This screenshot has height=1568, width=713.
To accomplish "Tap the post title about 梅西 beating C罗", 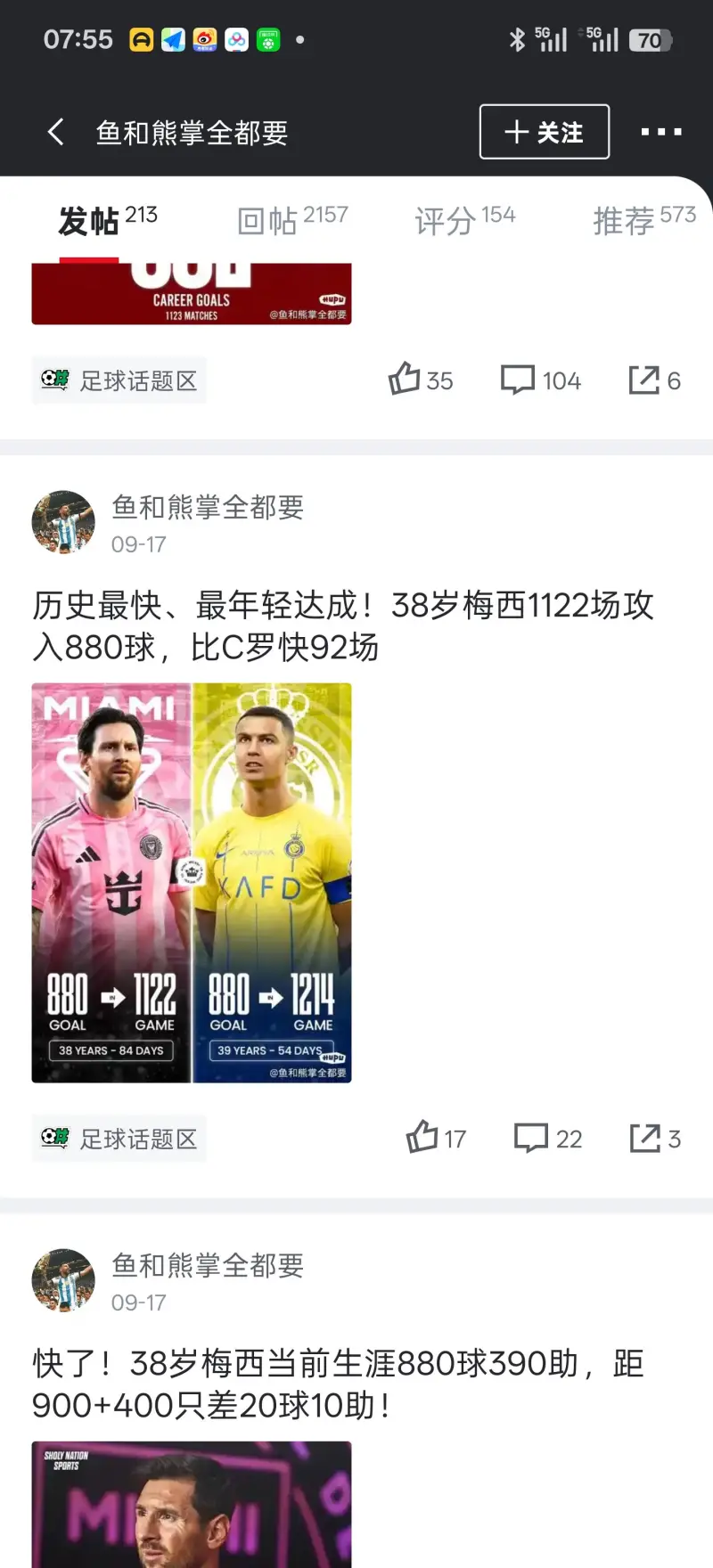I will [343, 625].
